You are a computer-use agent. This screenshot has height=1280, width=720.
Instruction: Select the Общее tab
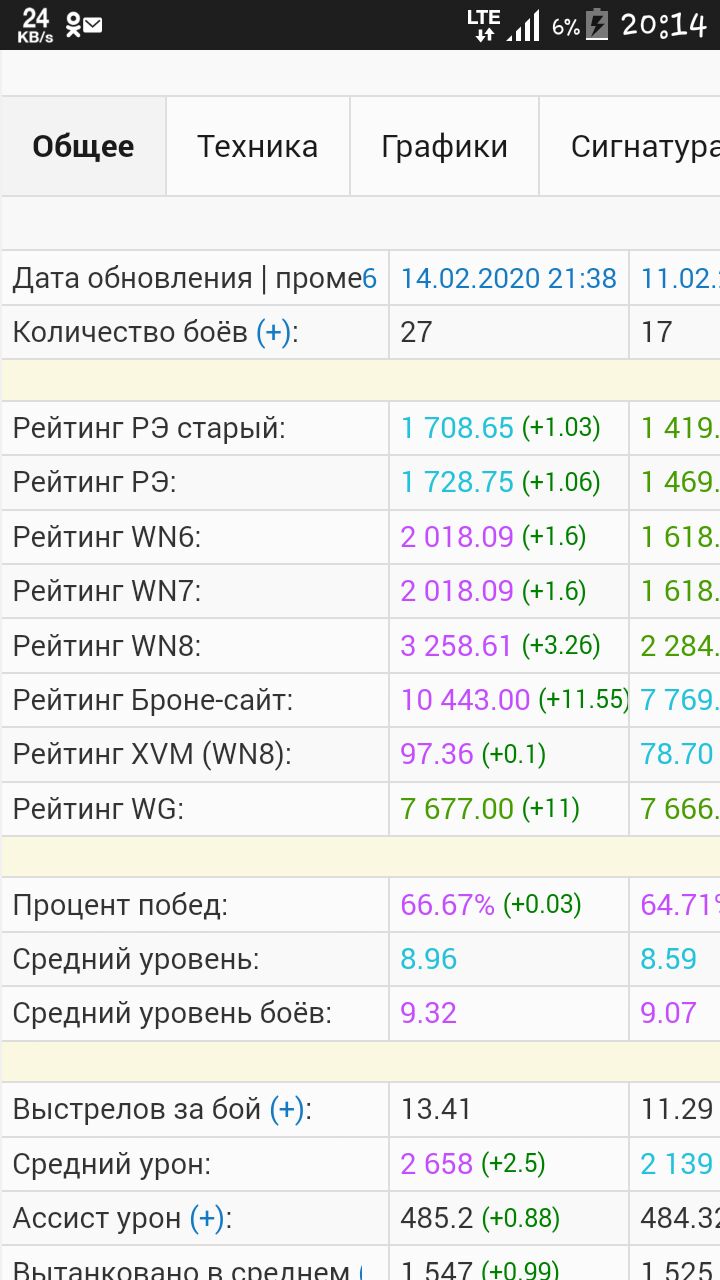83,147
